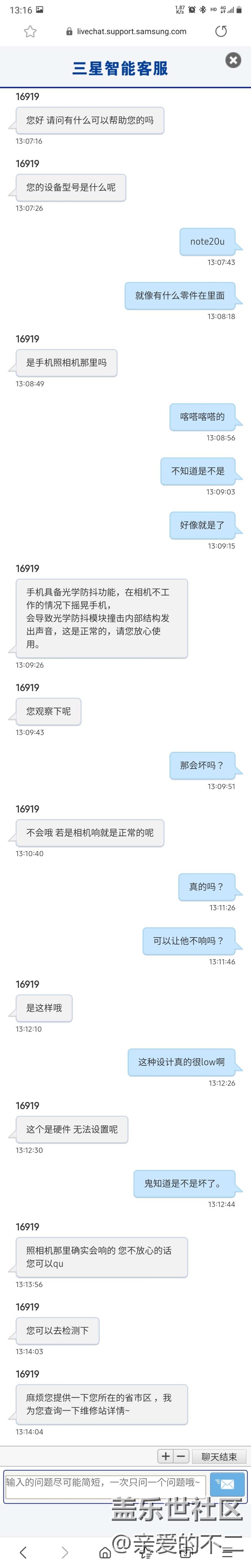
Task: Close the 三星智能客服 chat window
Action: point(233,60)
